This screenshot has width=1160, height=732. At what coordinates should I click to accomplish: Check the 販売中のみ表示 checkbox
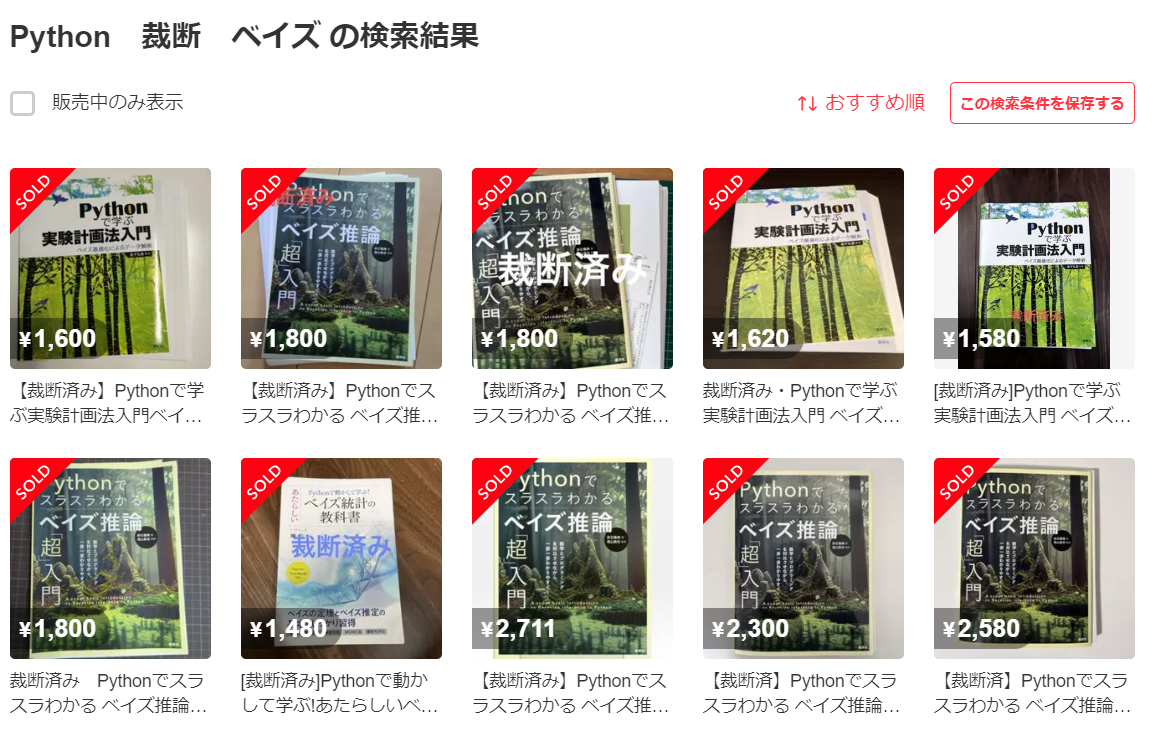[23, 103]
